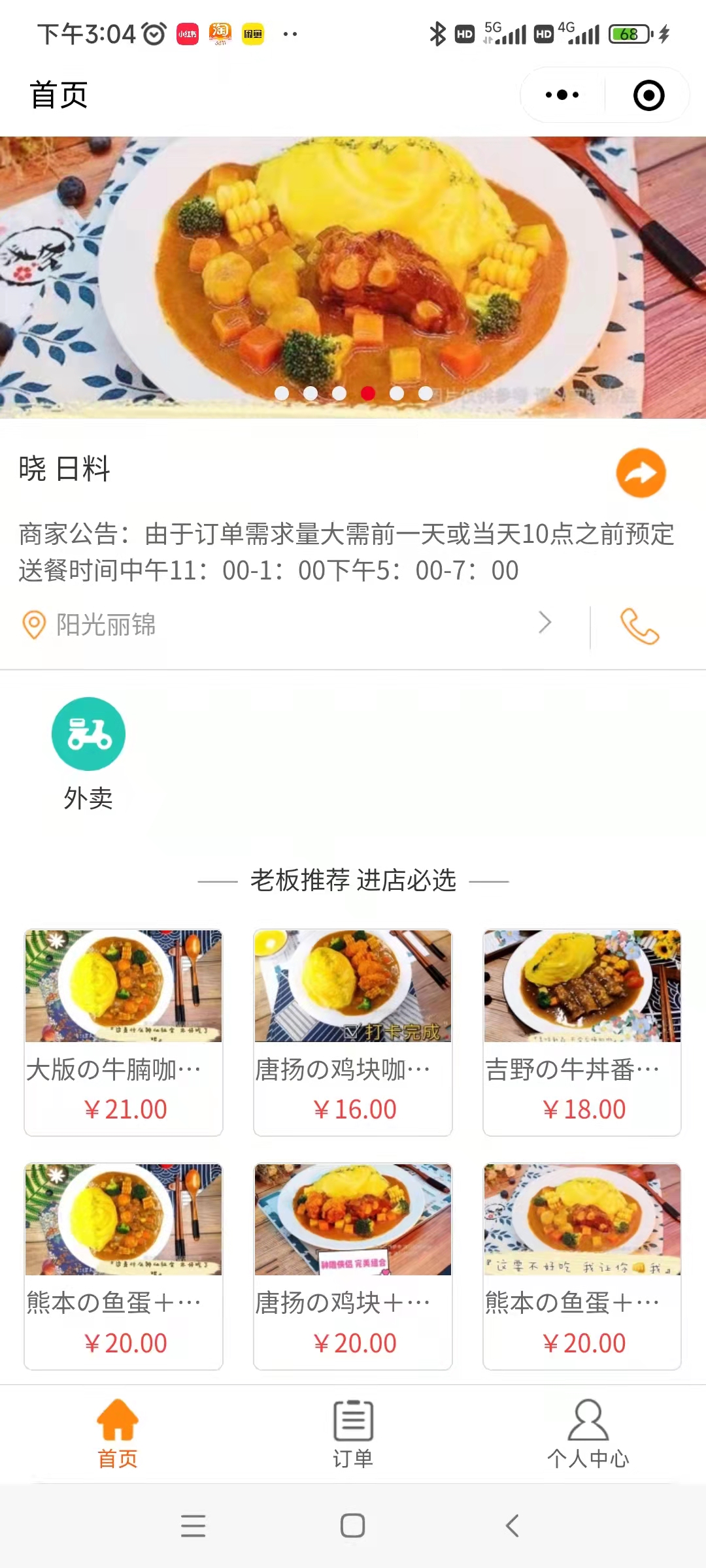View the 大阪の牛腩咖… dish for ¥21.00

click(124, 1032)
